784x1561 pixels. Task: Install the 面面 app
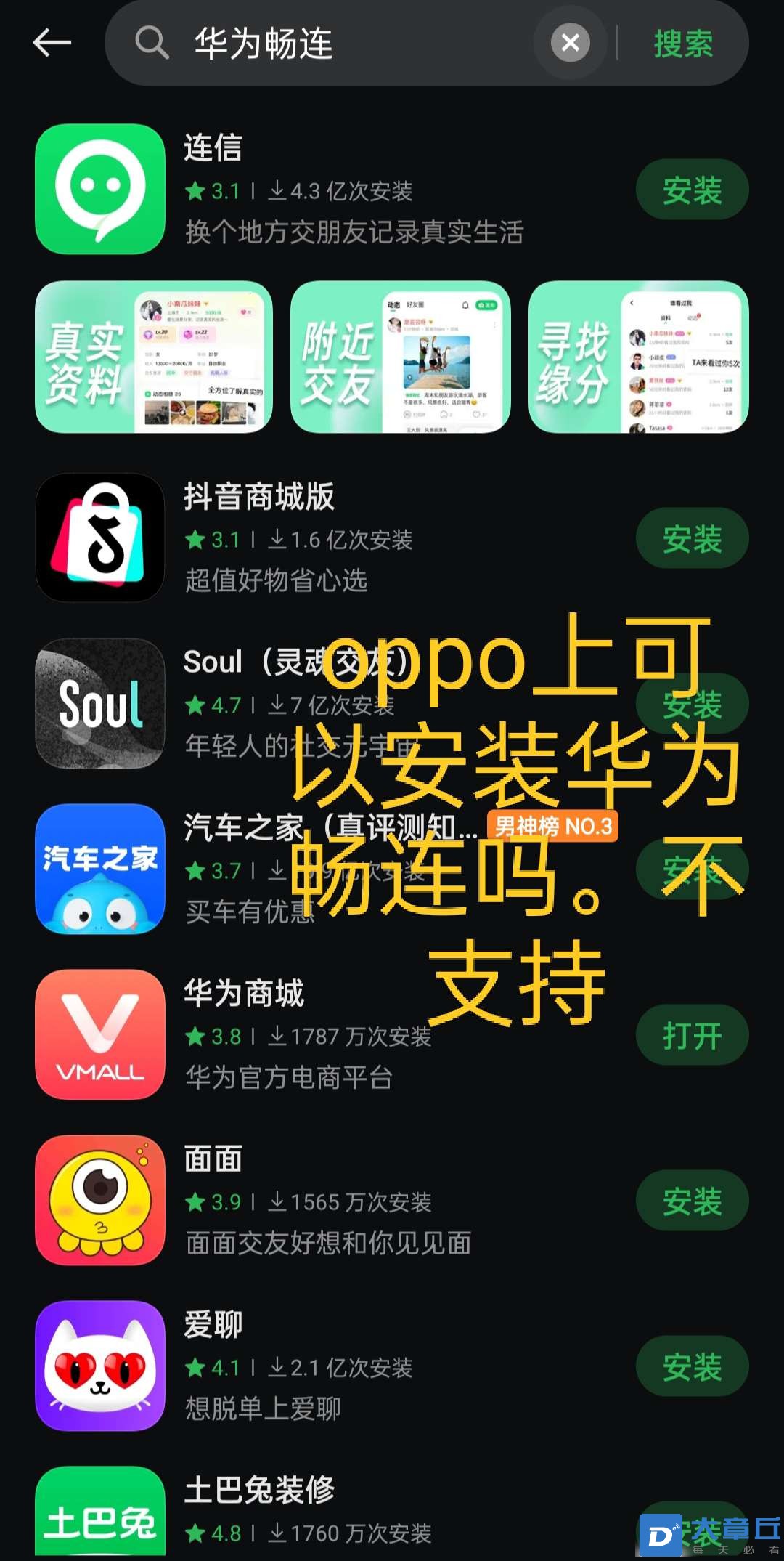692,1201
